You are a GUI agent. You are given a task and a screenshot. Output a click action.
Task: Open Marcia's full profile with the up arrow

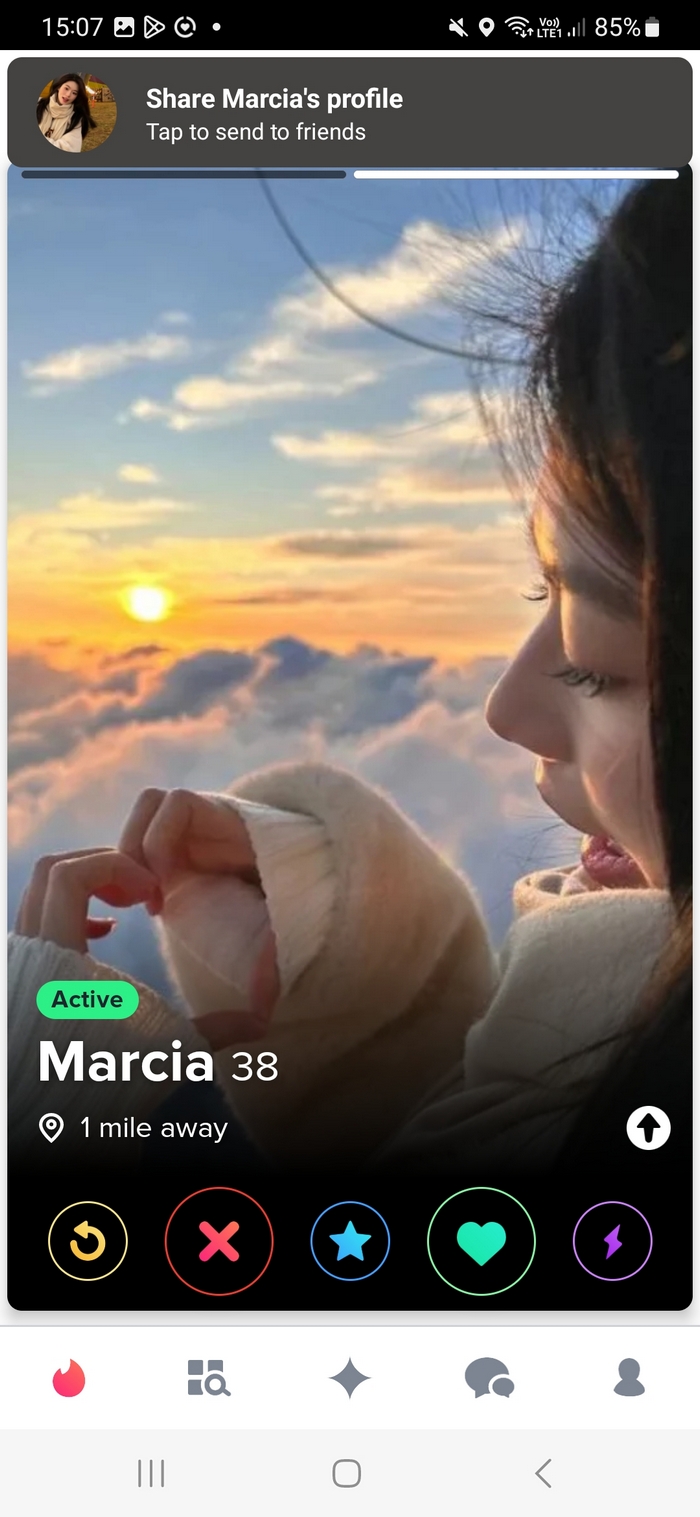(x=648, y=1129)
